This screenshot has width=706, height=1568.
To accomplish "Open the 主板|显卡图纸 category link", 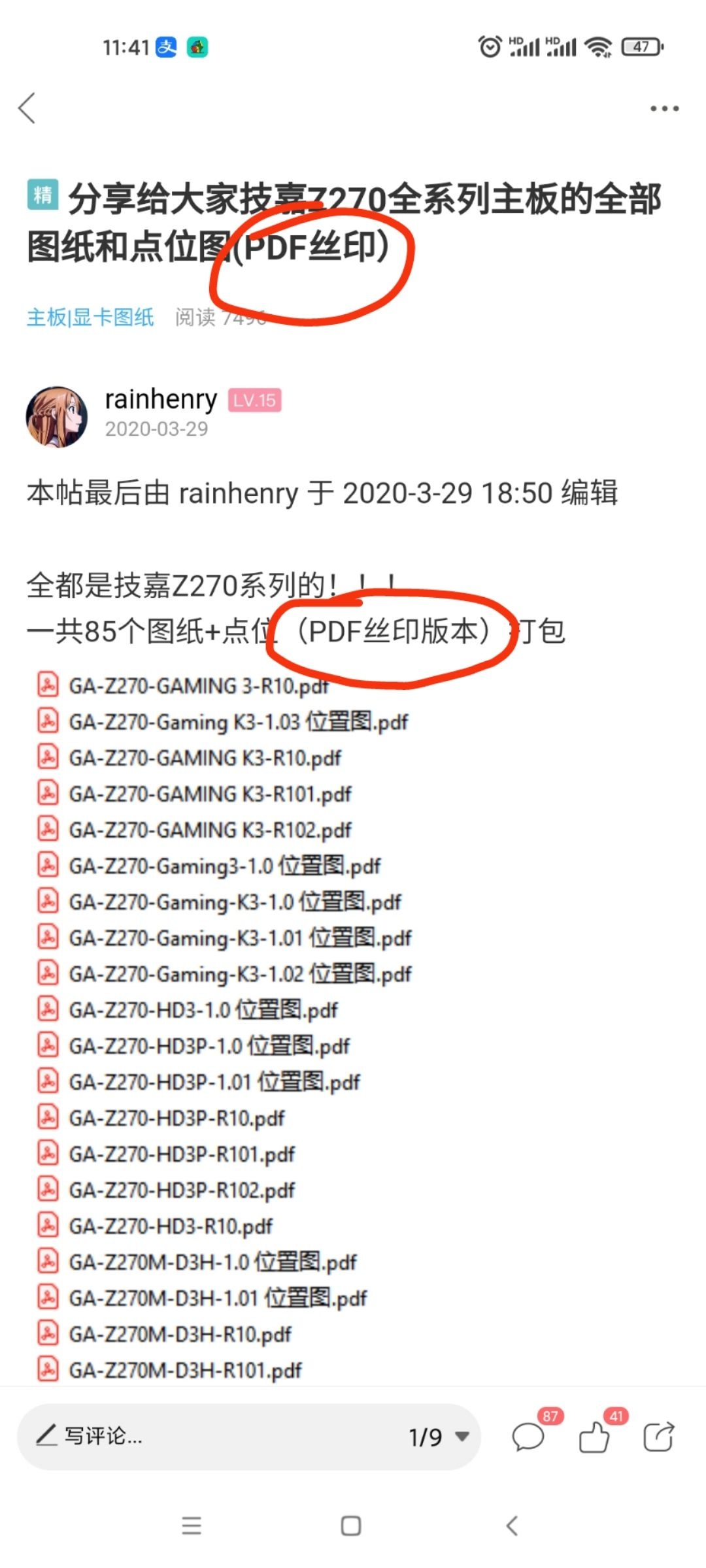I will [x=90, y=318].
